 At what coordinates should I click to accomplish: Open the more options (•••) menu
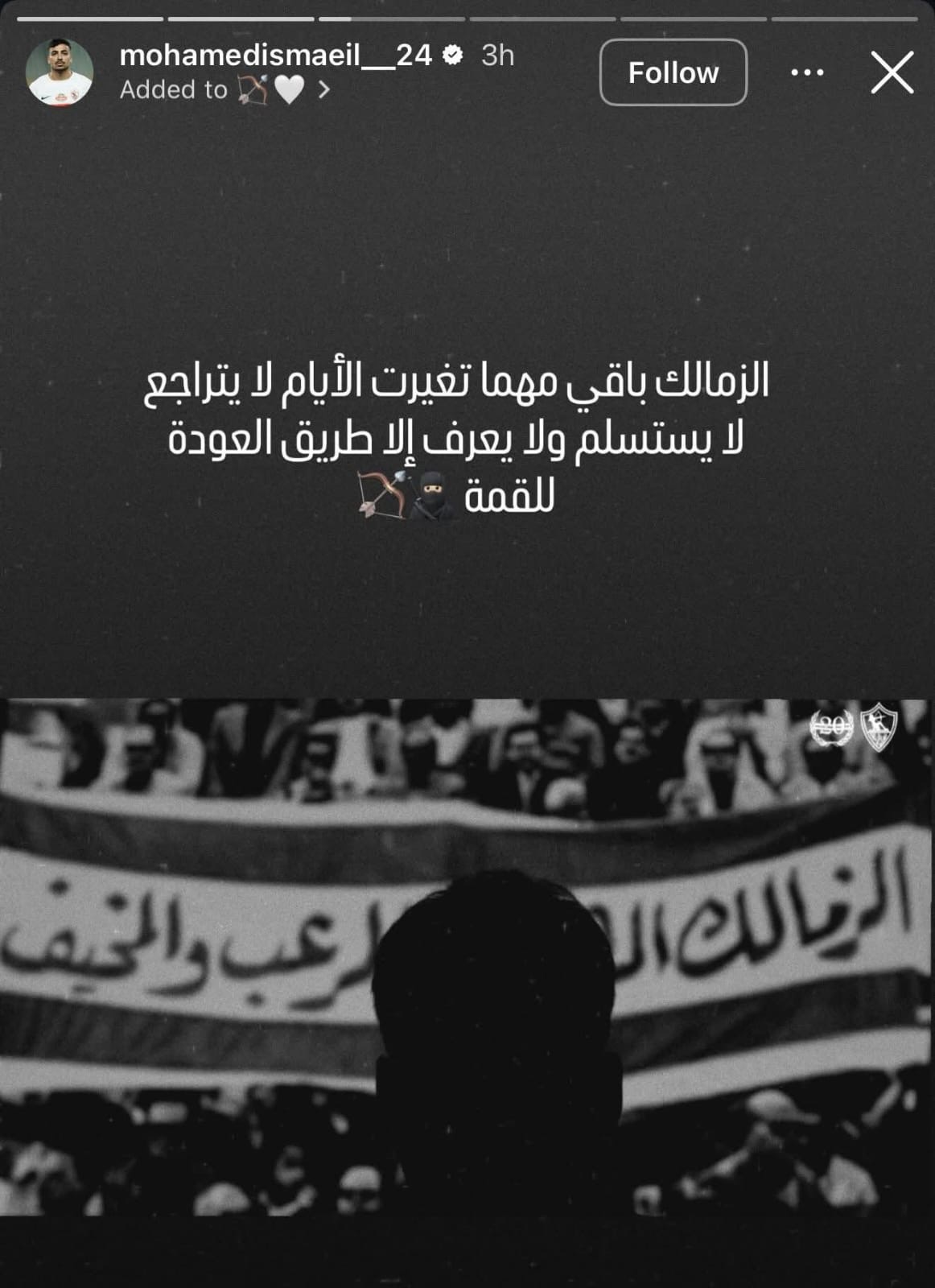(x=808, y=72)
